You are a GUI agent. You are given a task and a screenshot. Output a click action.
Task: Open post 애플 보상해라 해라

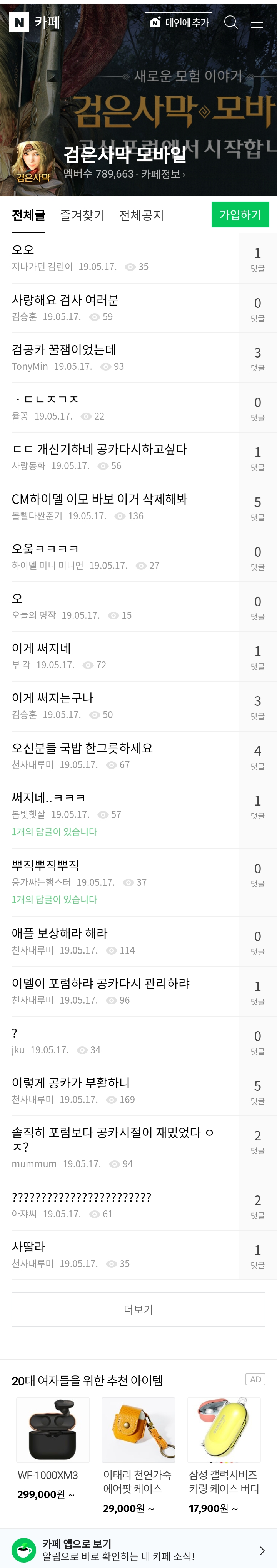(60, 933)
